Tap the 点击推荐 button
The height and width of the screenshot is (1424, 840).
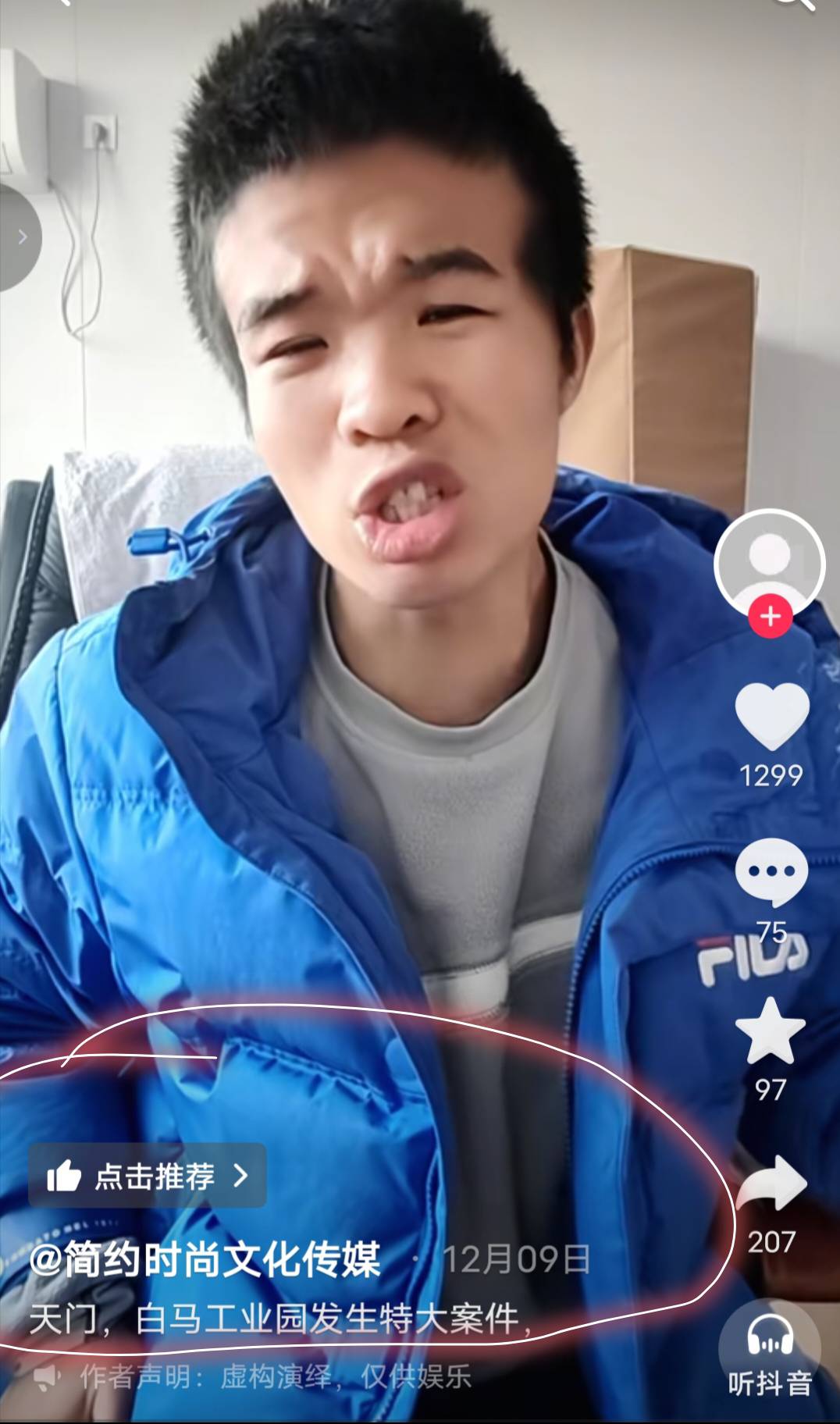pyautogui.click(x=148, y=1176)
